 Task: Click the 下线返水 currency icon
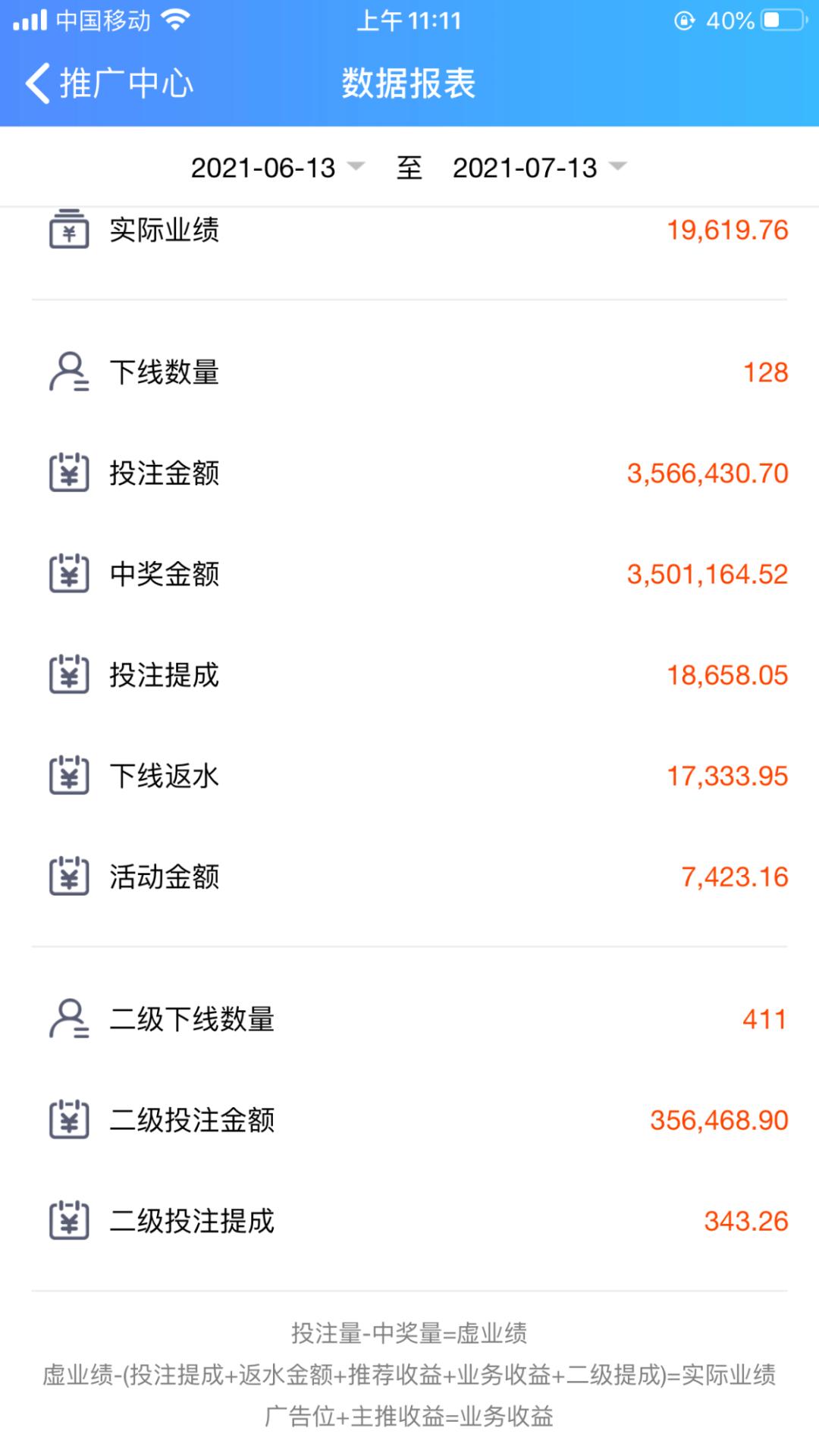click(69, 775)
